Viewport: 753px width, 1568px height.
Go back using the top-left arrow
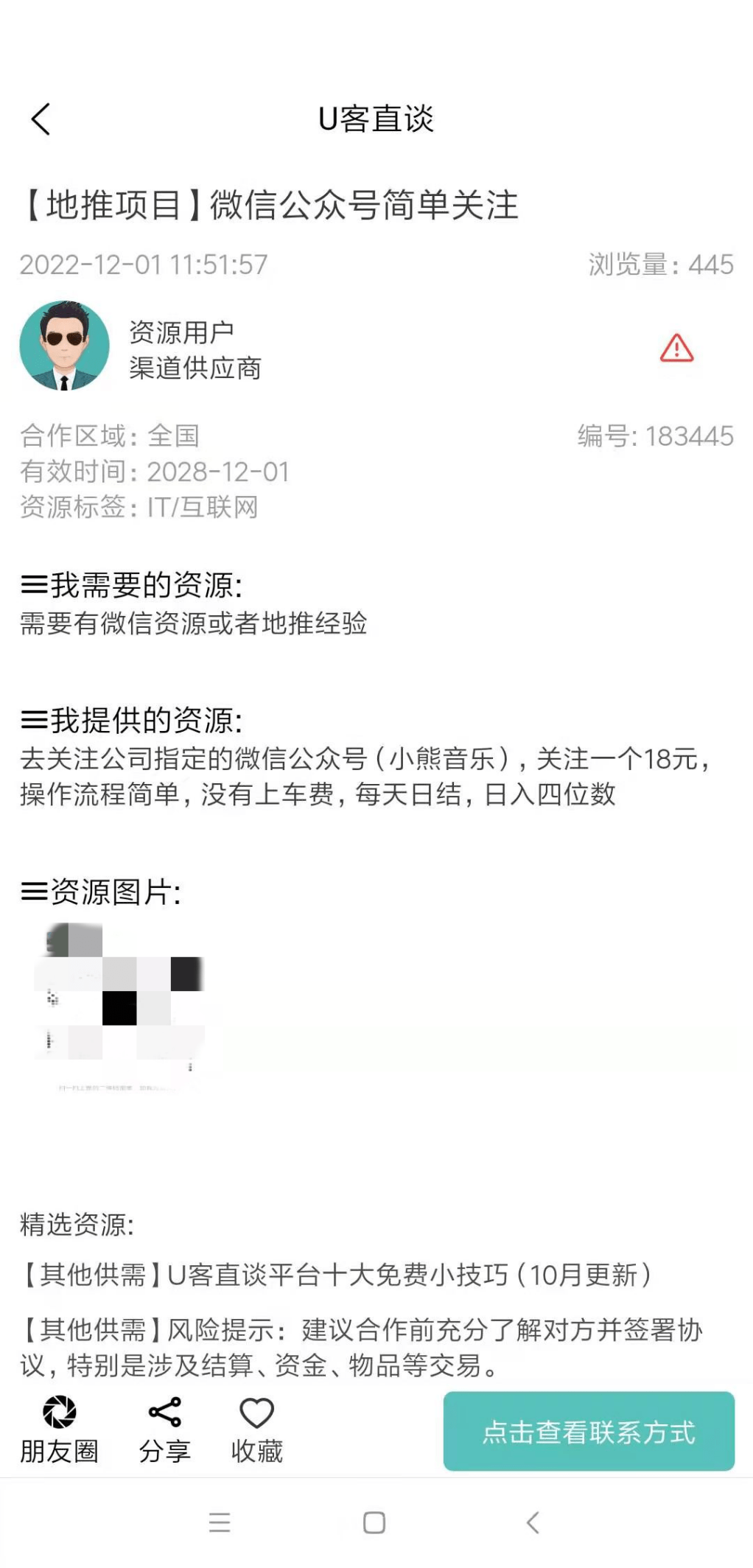(x=41, y=119)
